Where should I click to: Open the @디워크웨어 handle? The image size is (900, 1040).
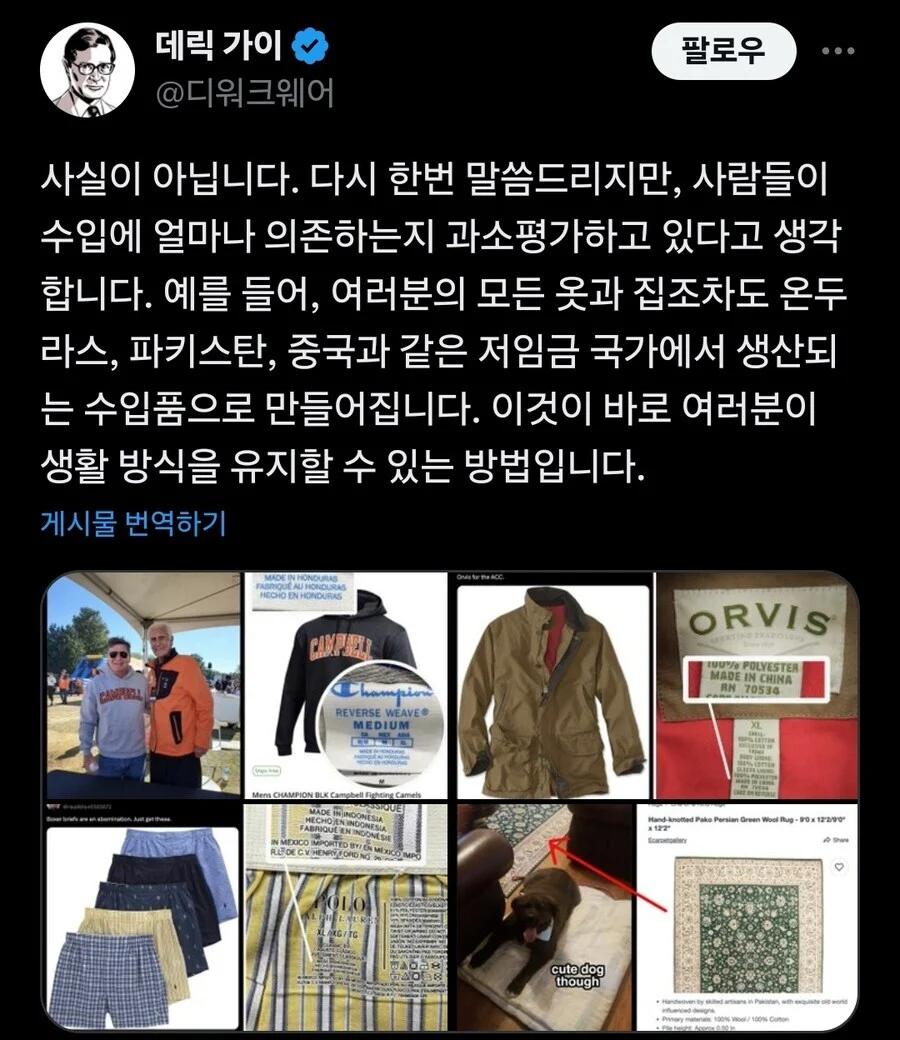click(244, 93)
